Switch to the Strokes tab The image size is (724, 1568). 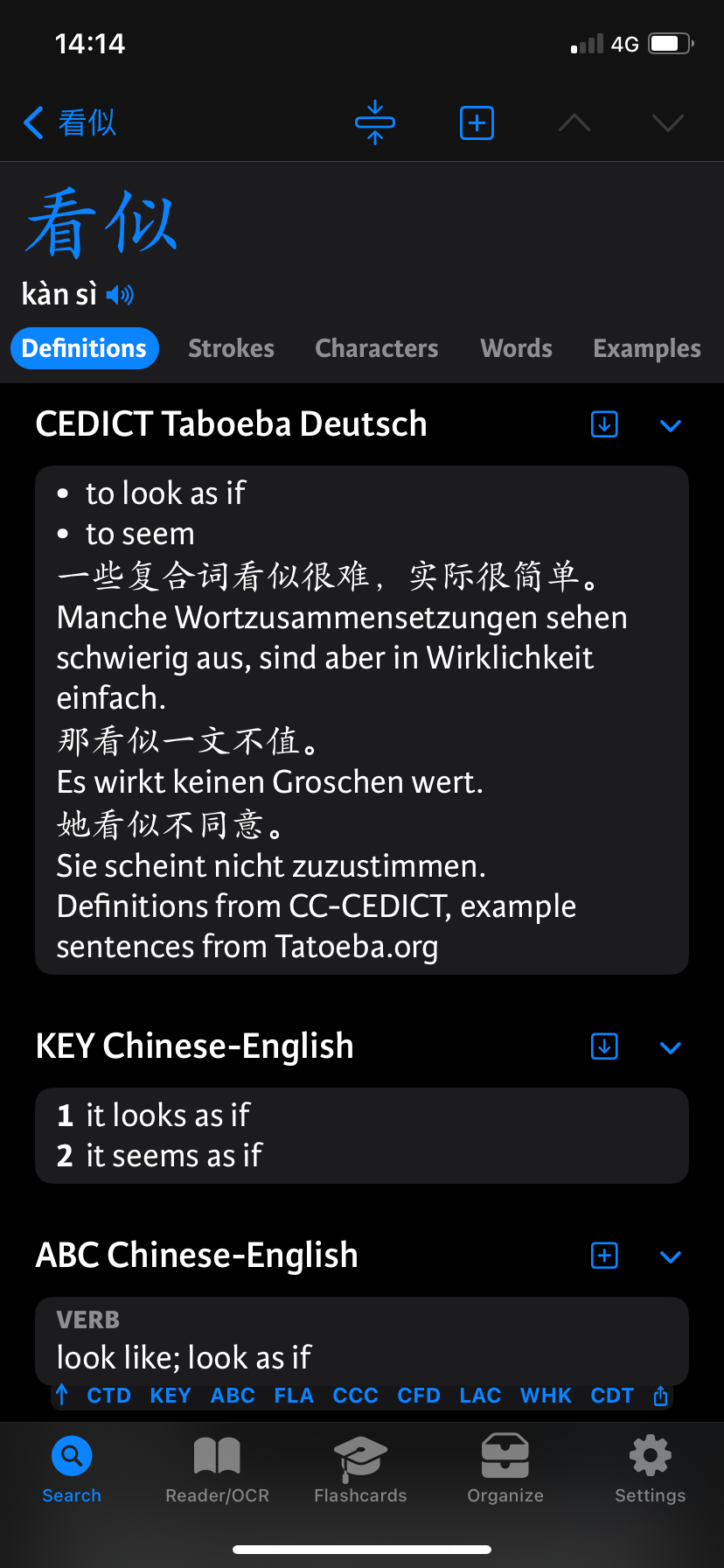231,348
